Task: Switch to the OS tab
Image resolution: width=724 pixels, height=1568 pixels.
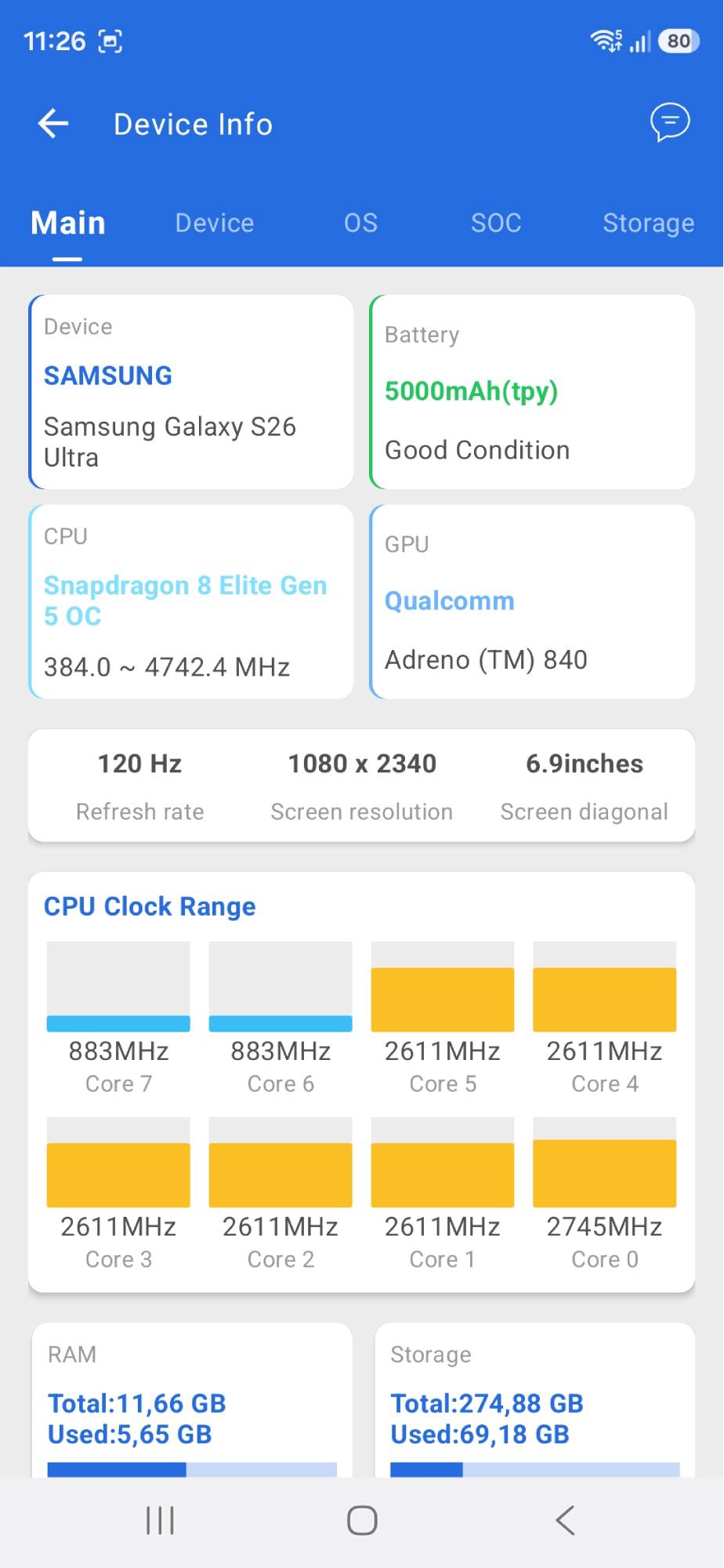Action: pos(360,223)
